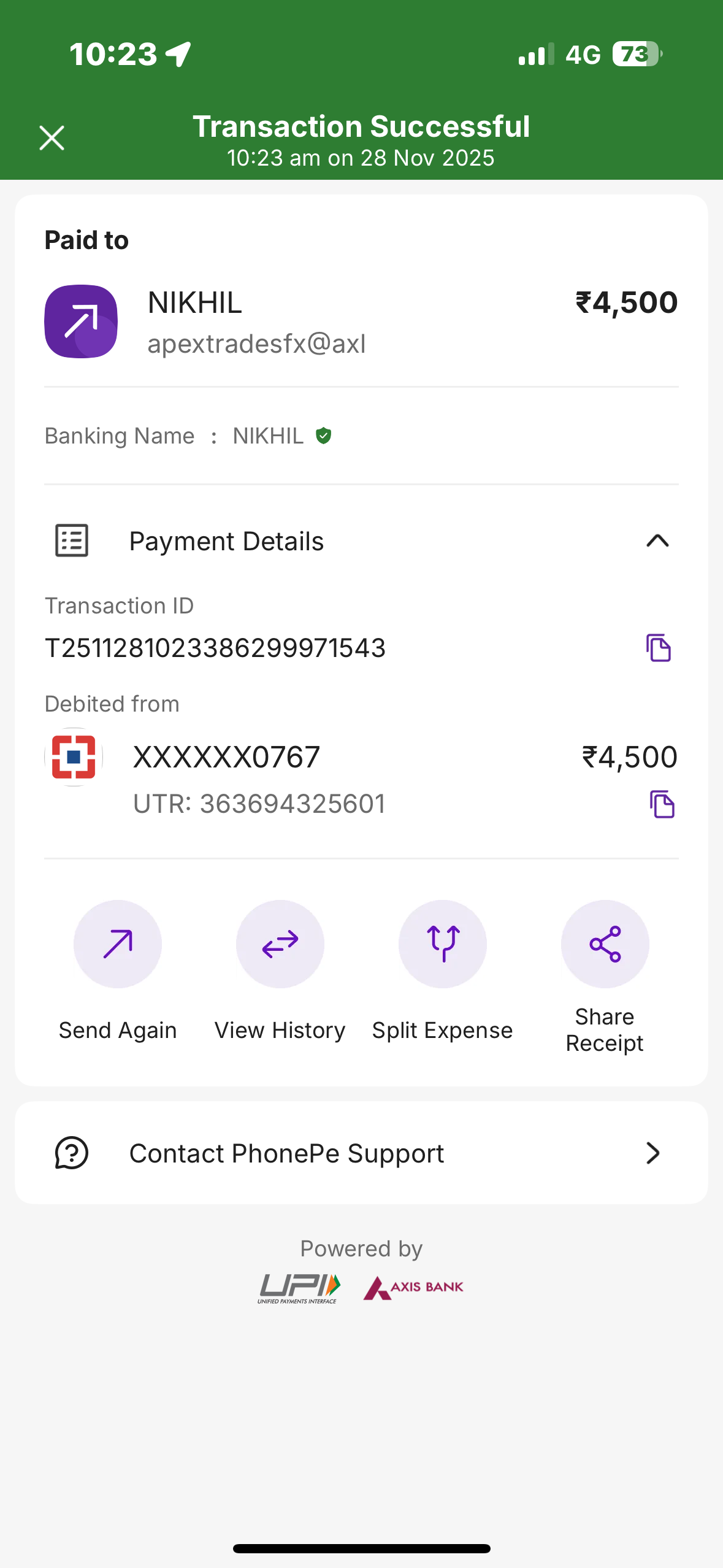This screenshot has height=1568, width=723.
Task: Close the Transaction Successful screen
Action: (52, 137)
